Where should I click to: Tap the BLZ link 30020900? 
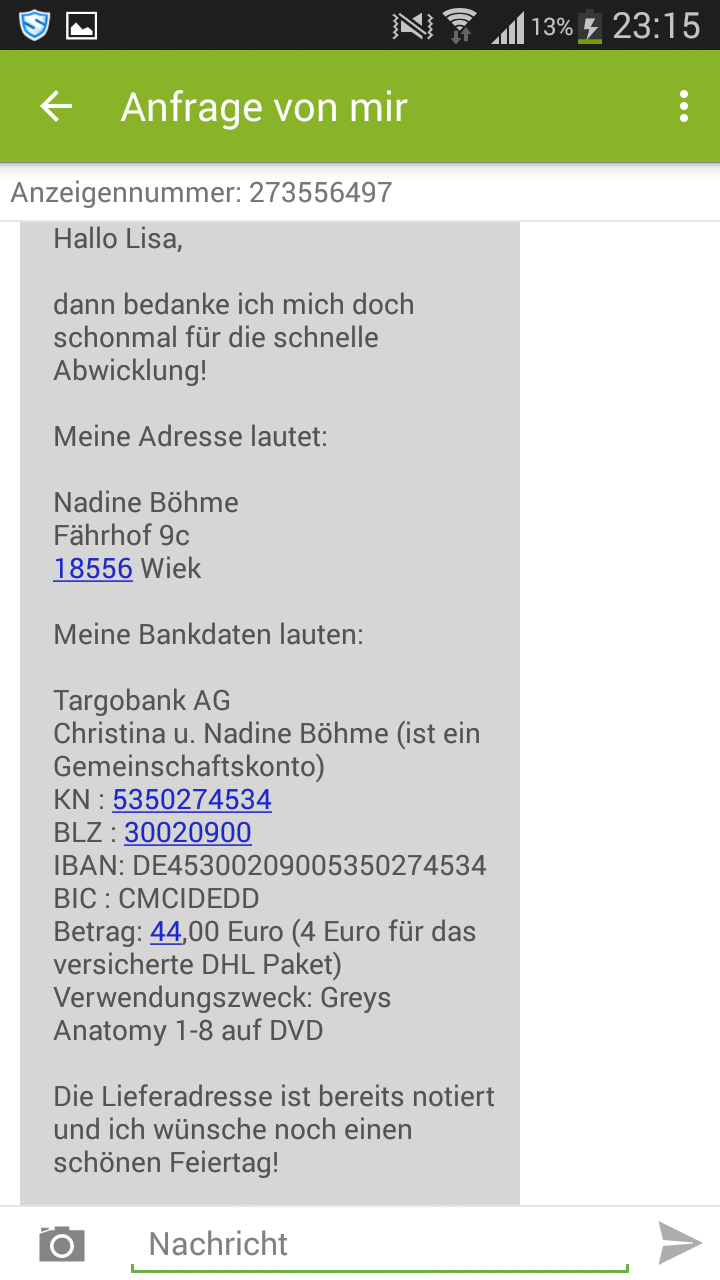point(188,832)
